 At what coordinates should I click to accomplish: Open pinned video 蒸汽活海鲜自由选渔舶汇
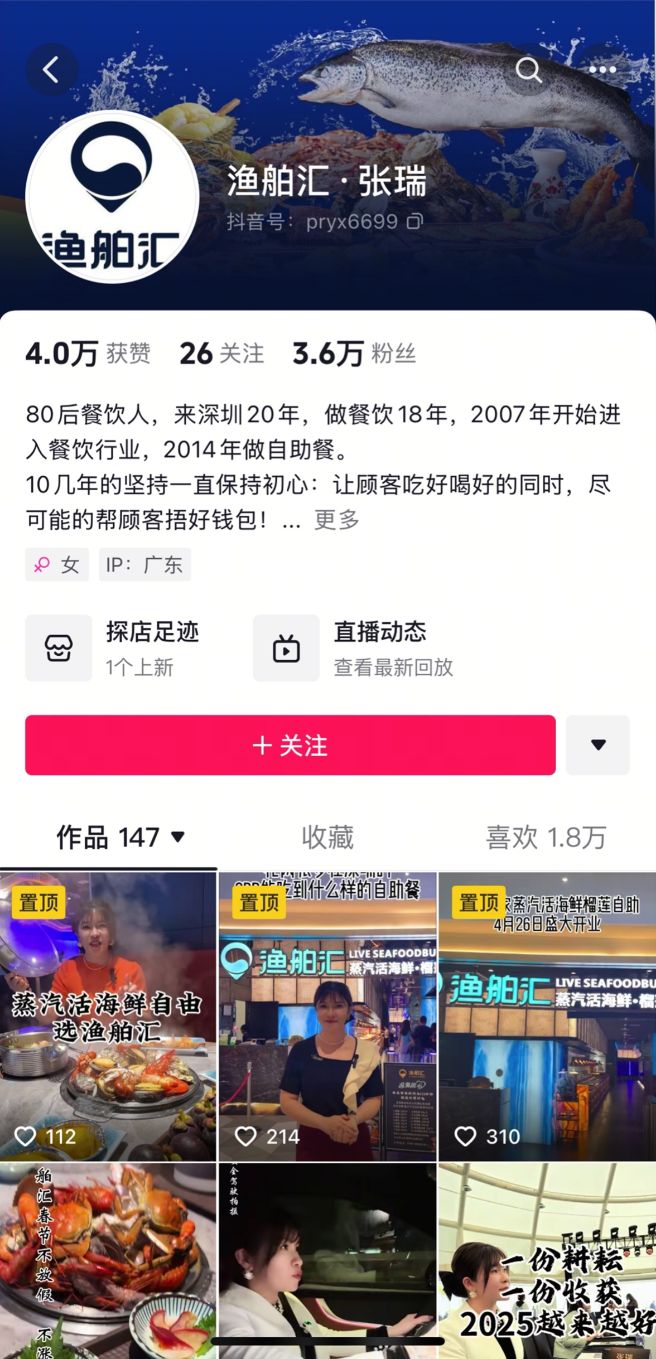coord(108,1015)
